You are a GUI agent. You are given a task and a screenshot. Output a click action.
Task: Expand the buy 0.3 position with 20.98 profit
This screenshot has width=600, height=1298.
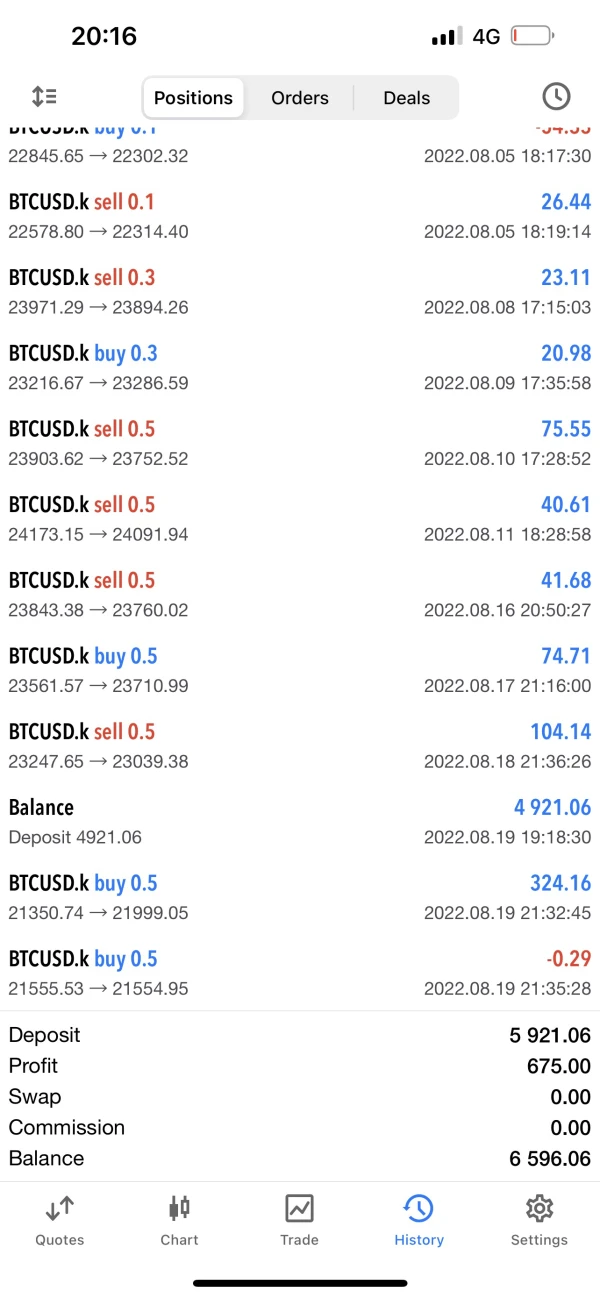(x=300, y=368)
